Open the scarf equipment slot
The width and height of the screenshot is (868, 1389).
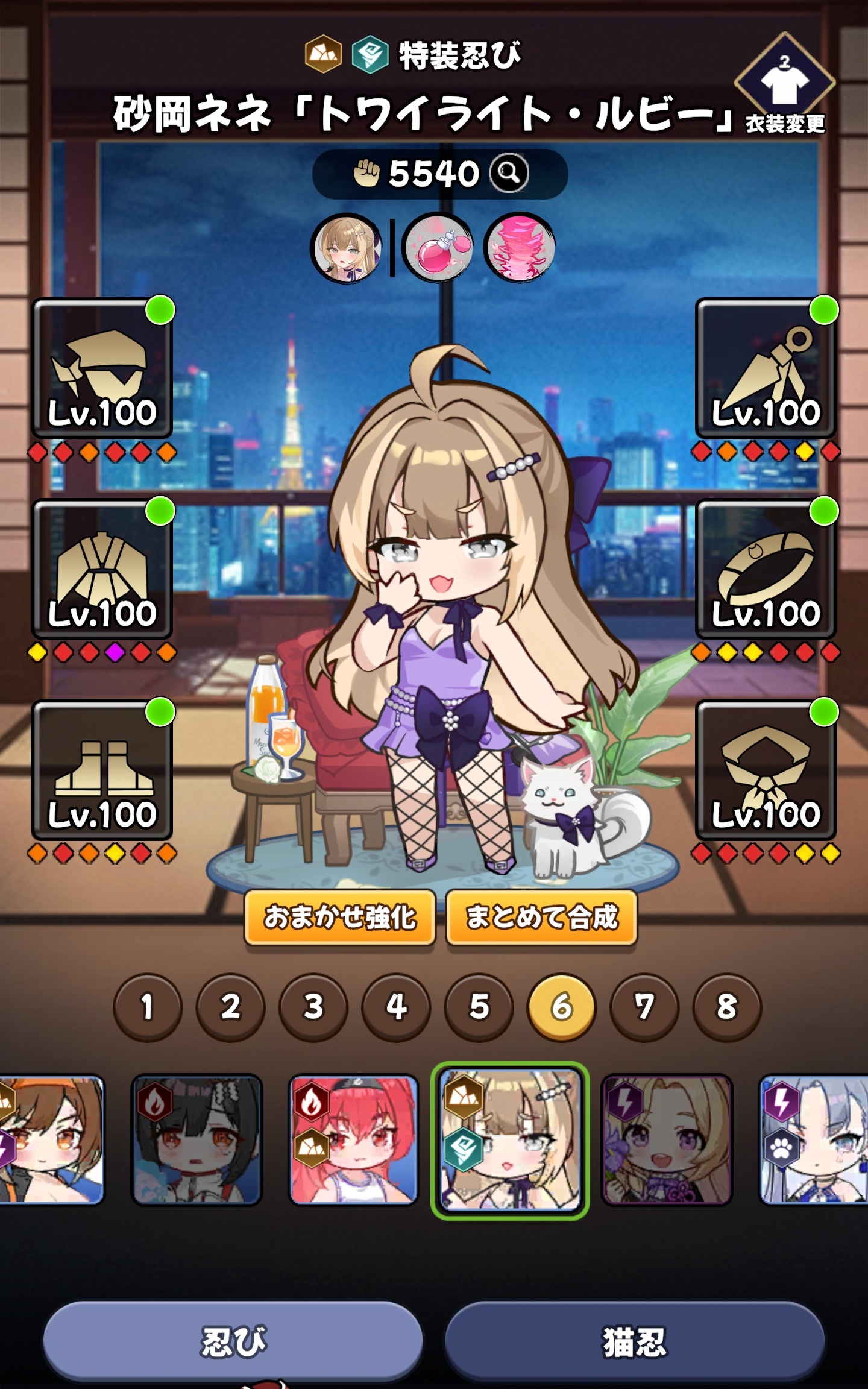(x=766, y=770)
